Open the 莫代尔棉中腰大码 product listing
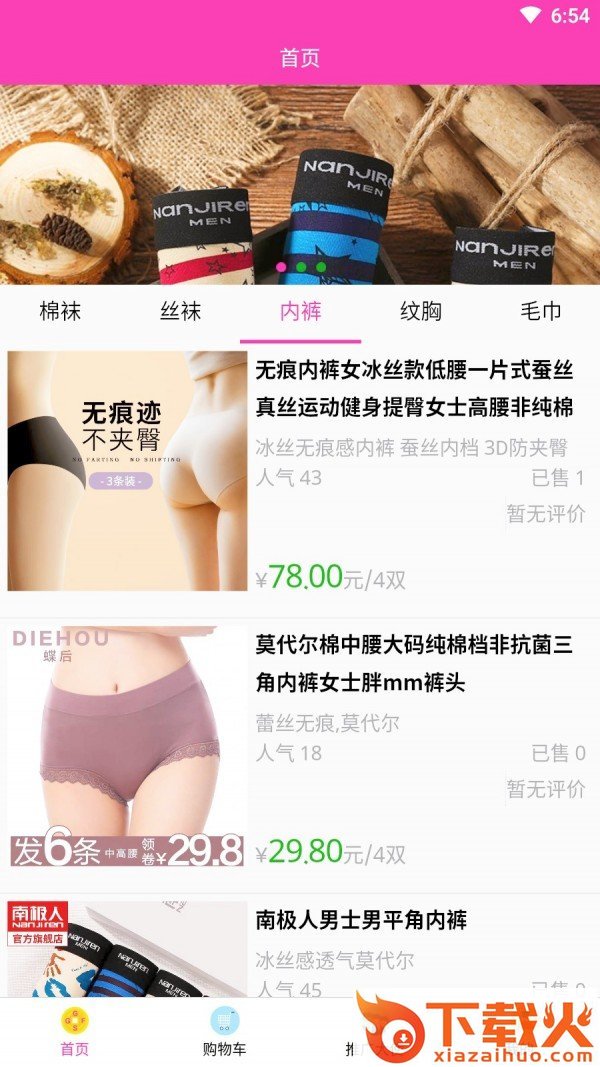The width and height of the screenshot is (600, 1067). (300, 746)
